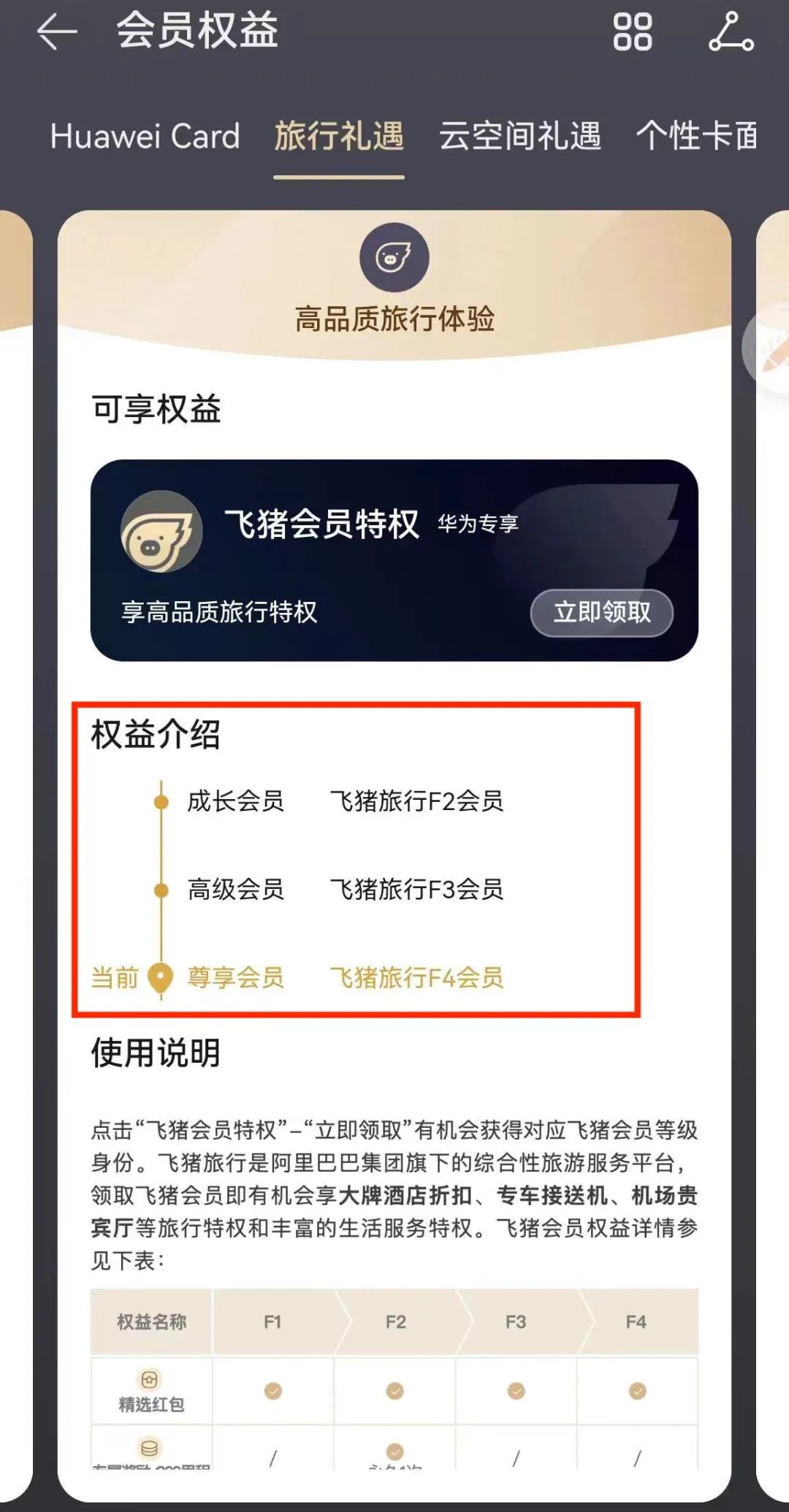
Task: Select the 旅行礼遇 tab
Action: click(x=339, y=137)
